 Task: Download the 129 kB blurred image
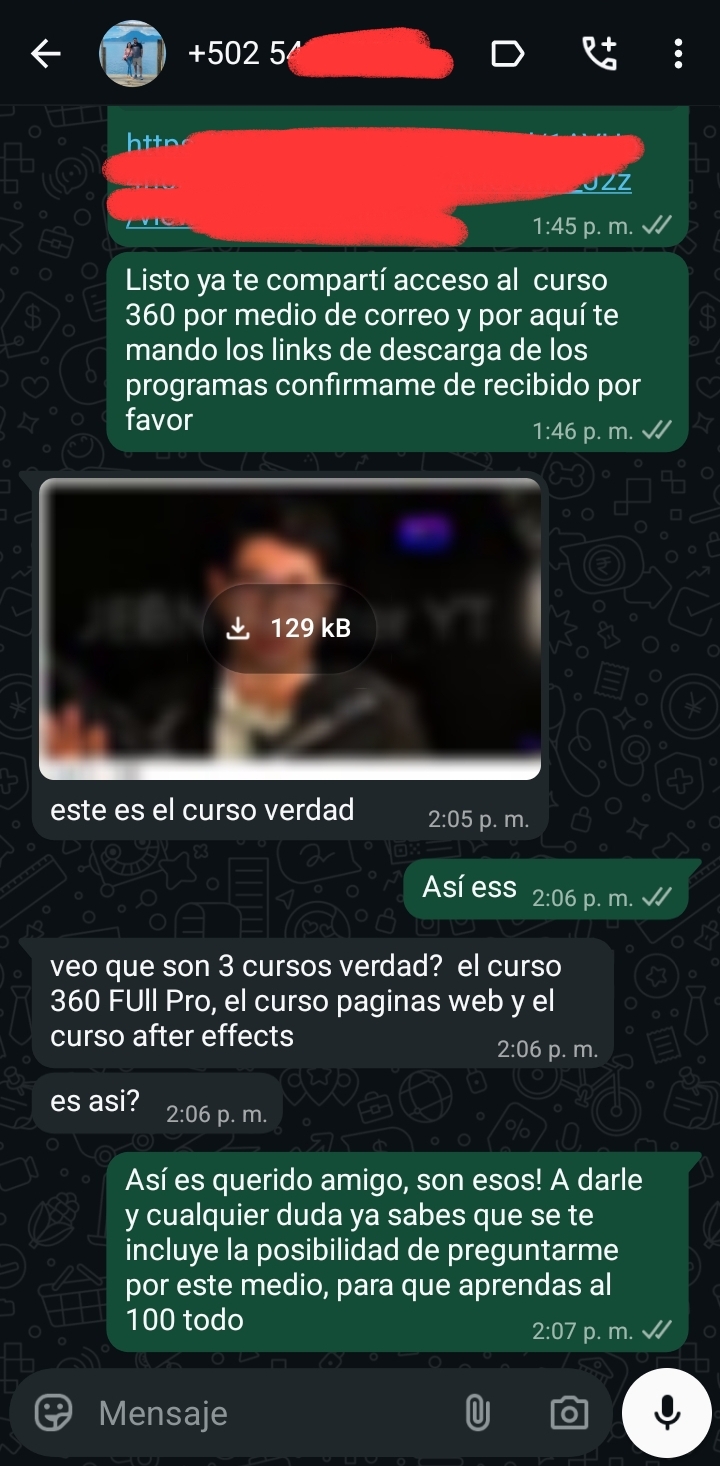pyautogui.click(x=289, y=628)
